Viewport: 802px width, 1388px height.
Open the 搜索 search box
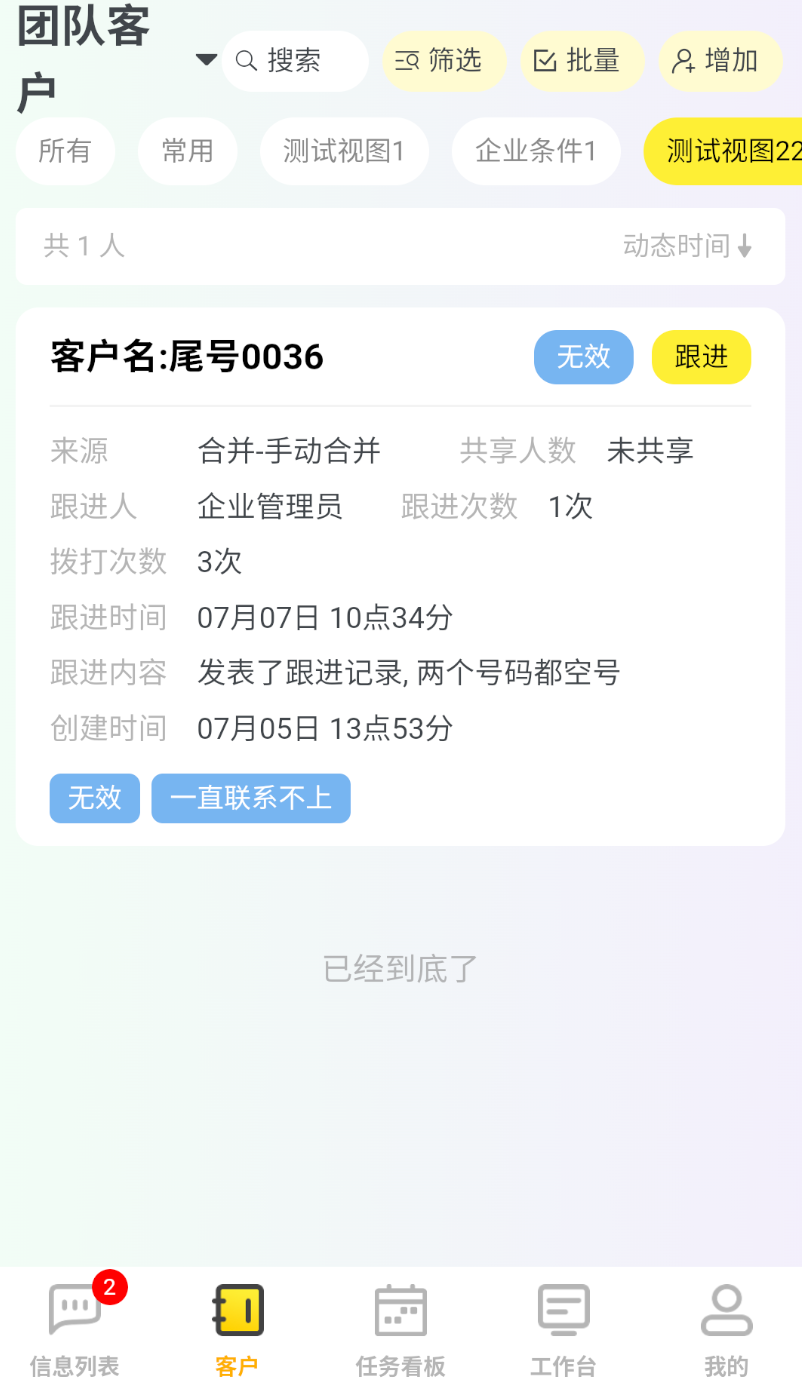coord(295,61)
